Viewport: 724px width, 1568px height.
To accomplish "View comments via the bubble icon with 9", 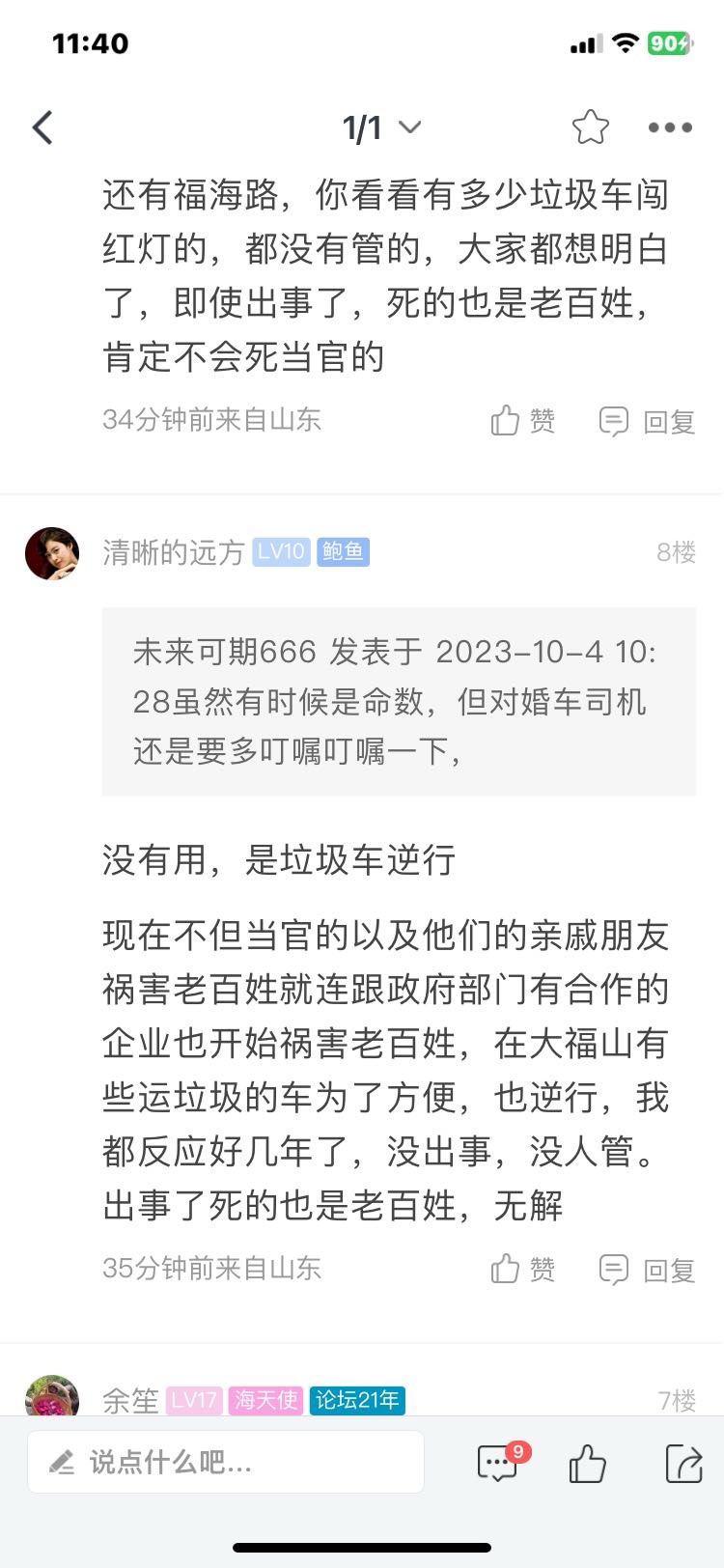I will tap(499, 1463).
